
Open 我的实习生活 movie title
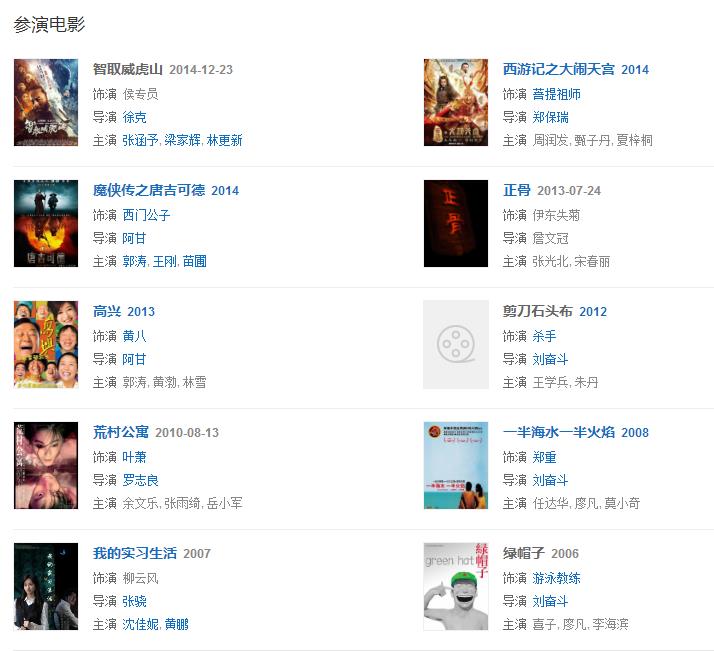coord(135,553)
